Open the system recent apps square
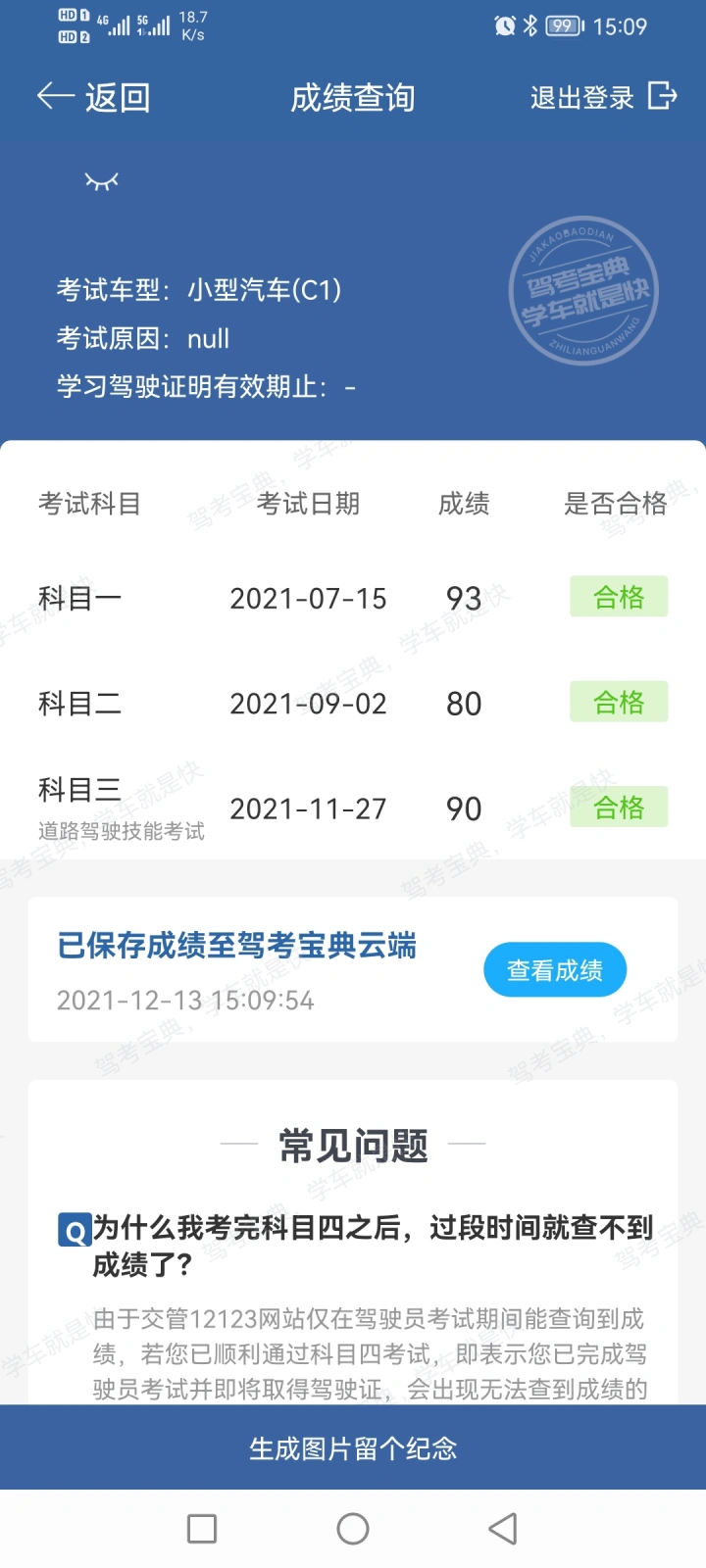The image size is (706, 1568). [x=202, y=1529]
